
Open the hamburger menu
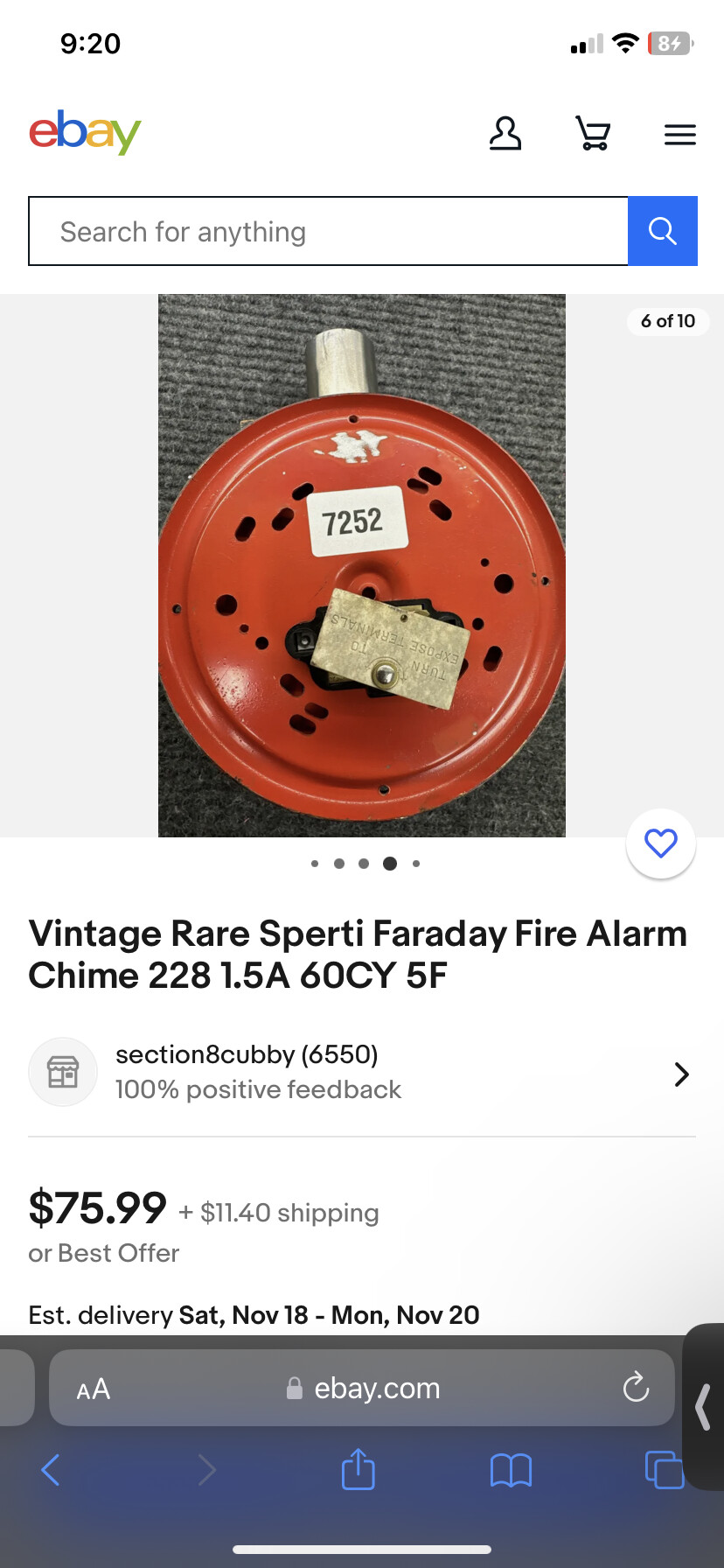click(679, 135)
